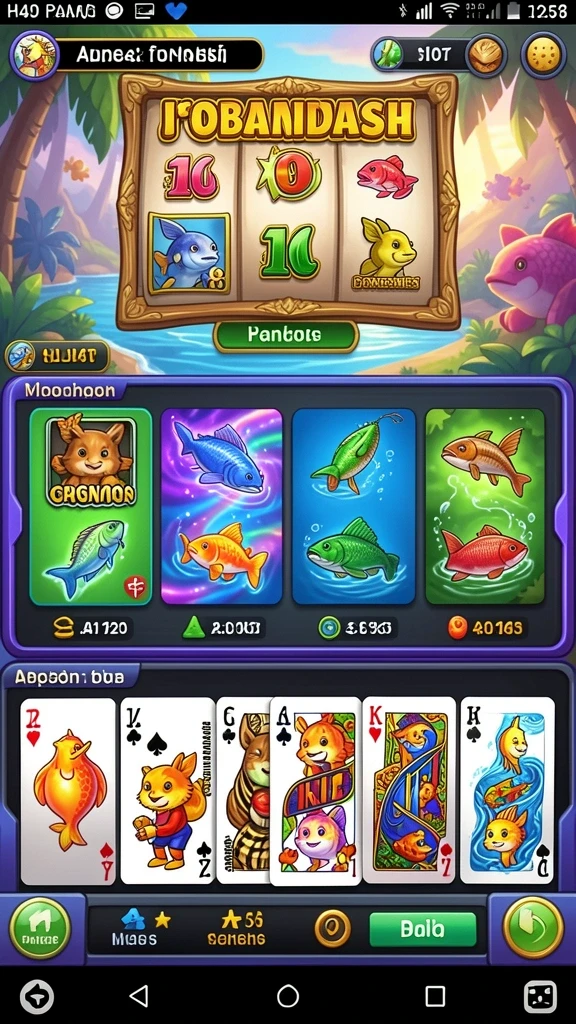Image resolution: width=576 pixels, height=1024 pixels.
Task: Open the player avatar at top left
Action: click(34, 55)
